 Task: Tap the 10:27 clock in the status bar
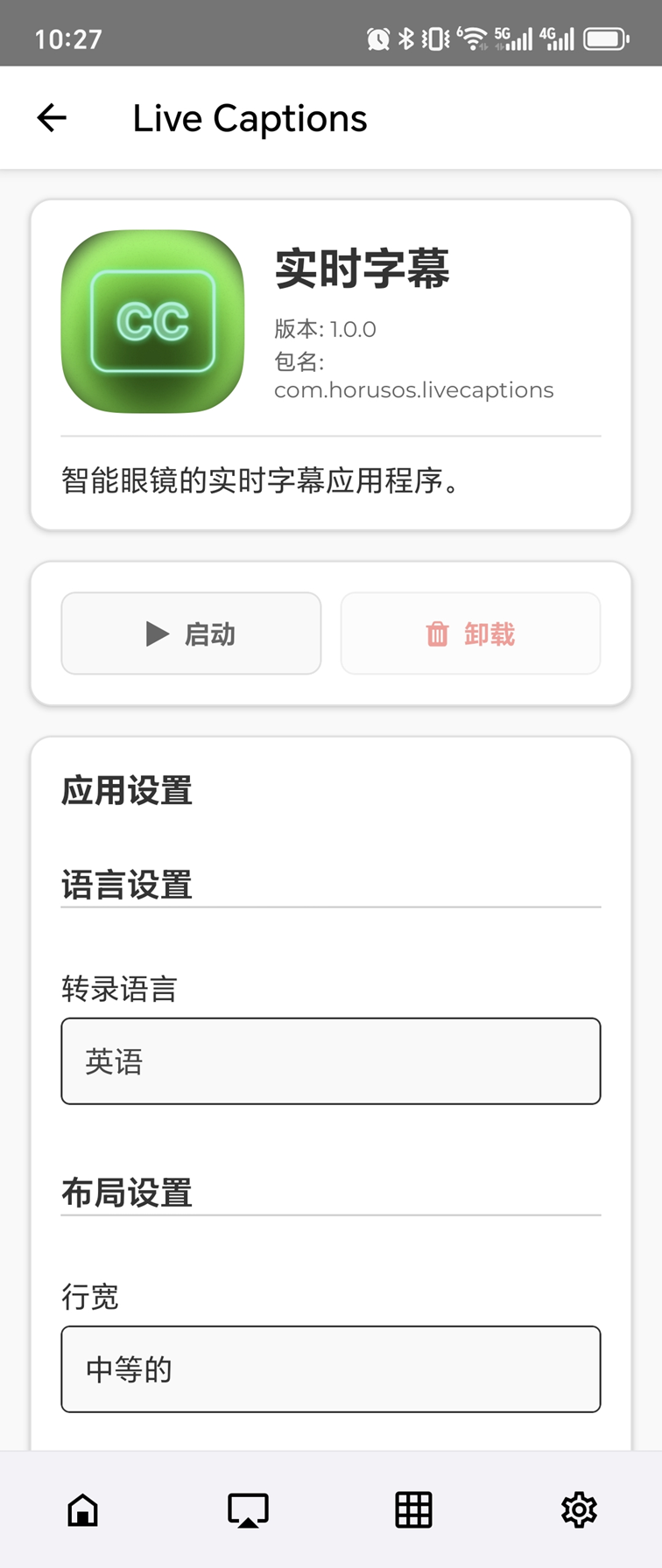69,38
